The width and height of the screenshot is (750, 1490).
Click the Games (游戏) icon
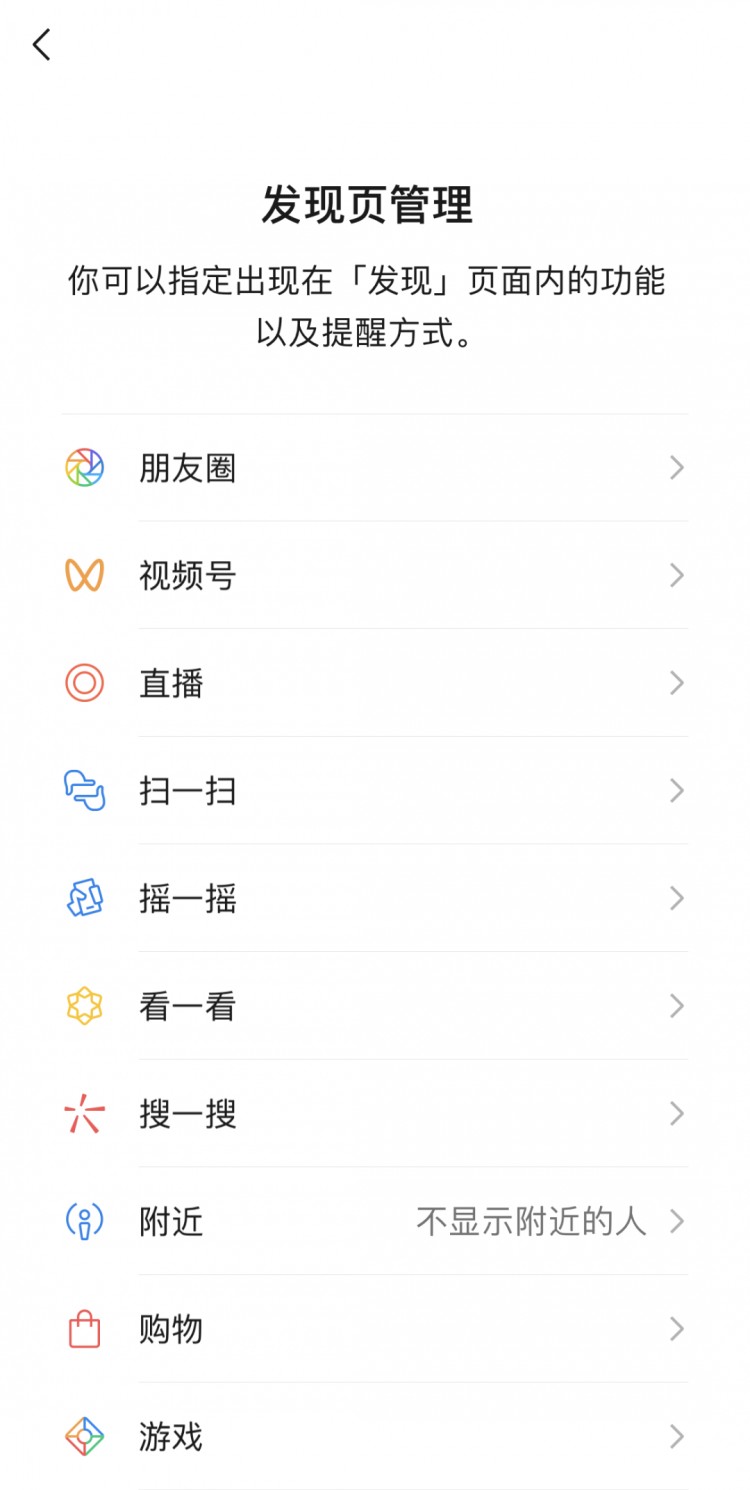tap(85, 1437)
